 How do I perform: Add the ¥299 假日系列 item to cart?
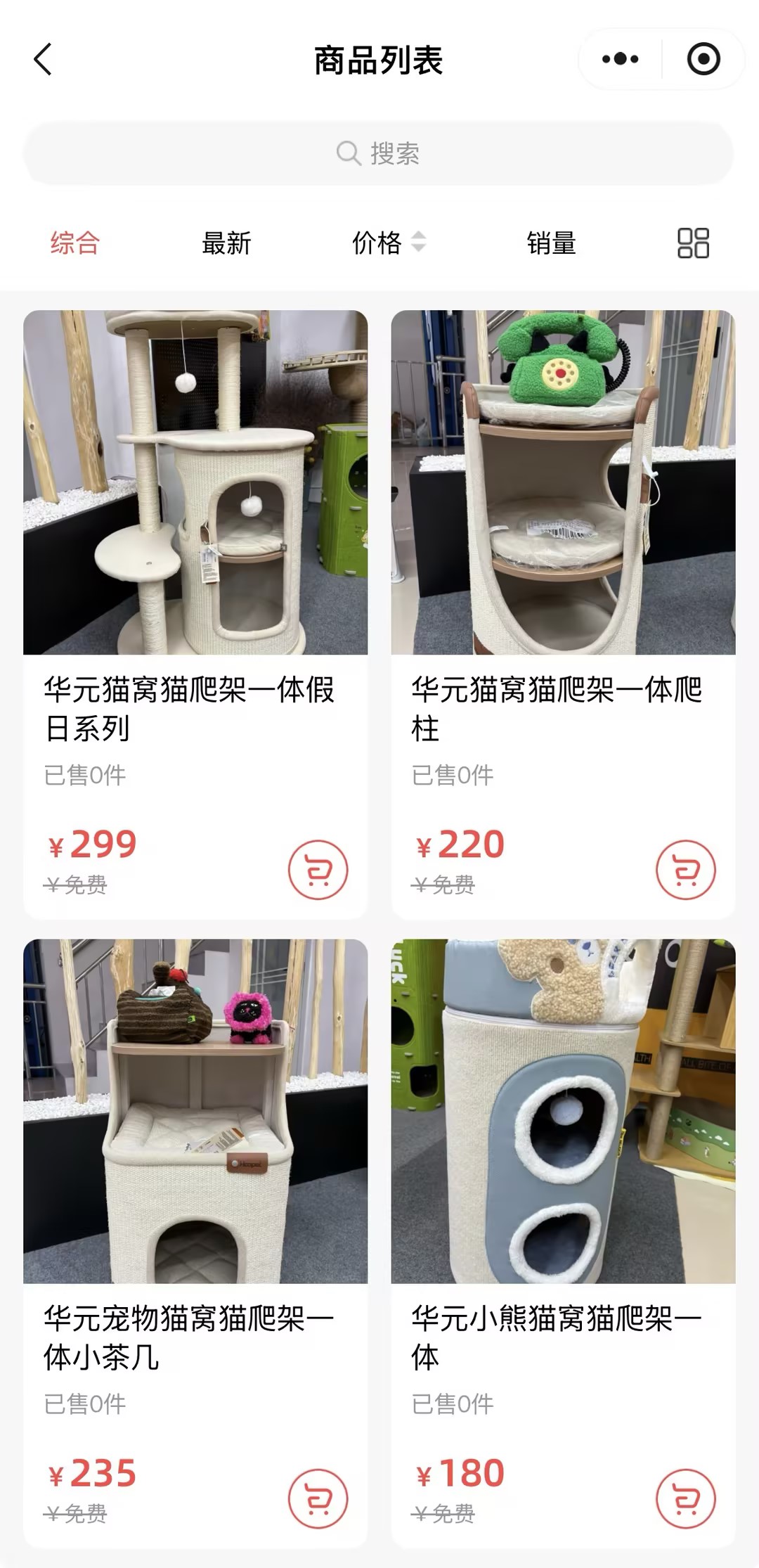pos(318,870)
